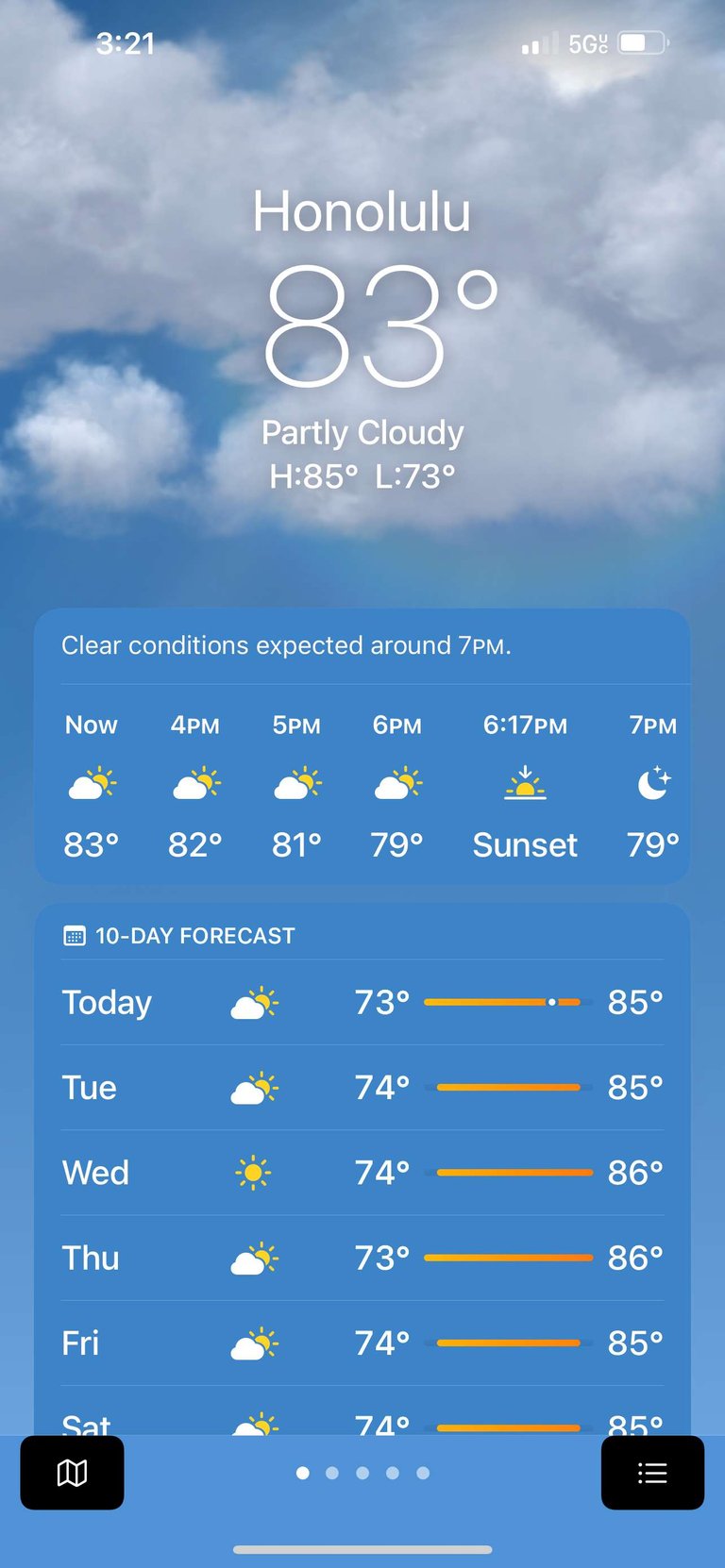Image resolution: width=725 pixels, height=1568 pixels.
Task: View Wed forecast row
Action: coord(362,1173)
